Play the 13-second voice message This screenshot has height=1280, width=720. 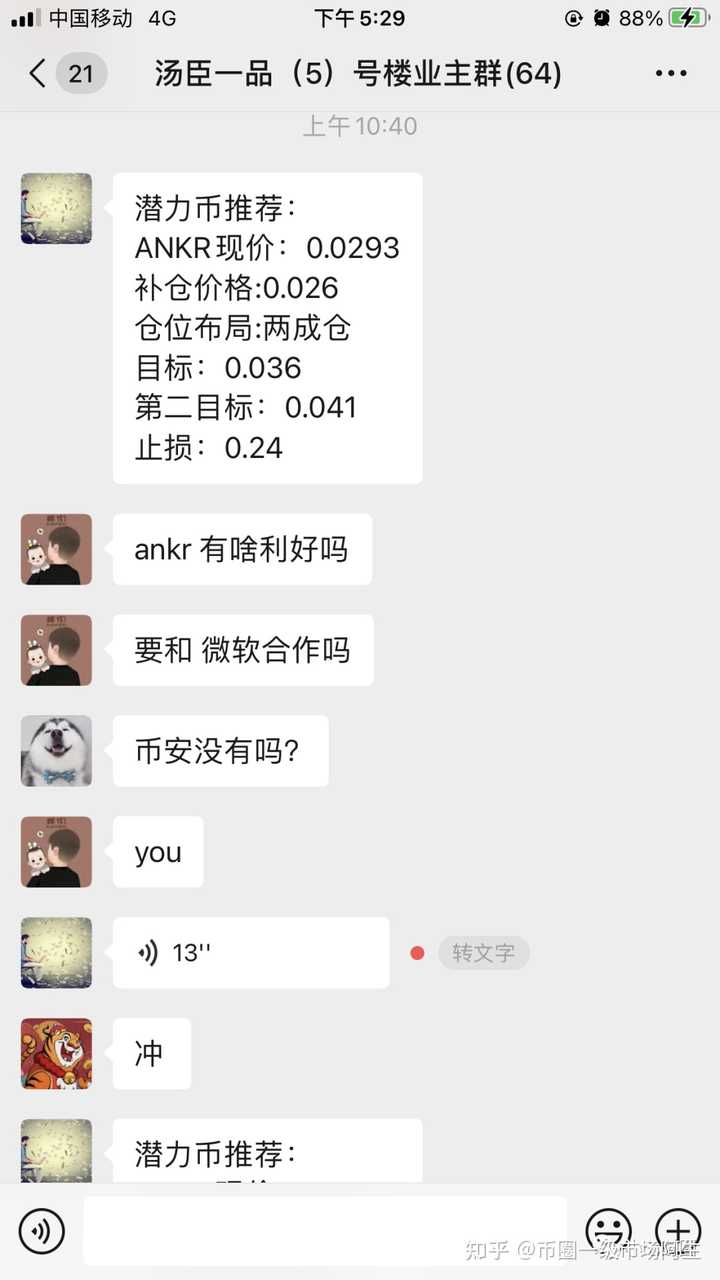(250, 953)
